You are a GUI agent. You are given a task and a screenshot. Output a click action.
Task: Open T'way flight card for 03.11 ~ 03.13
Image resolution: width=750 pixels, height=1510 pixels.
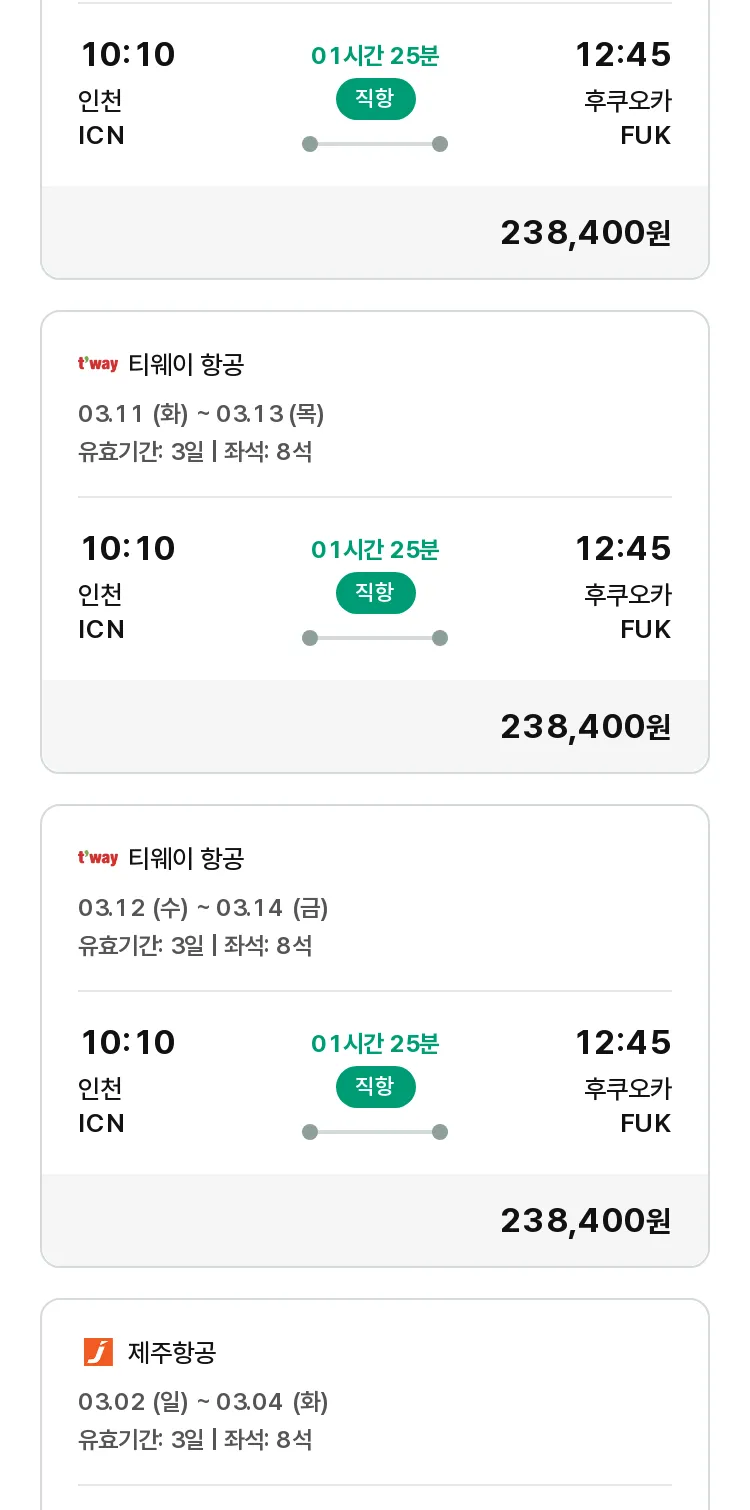(375, 542)
